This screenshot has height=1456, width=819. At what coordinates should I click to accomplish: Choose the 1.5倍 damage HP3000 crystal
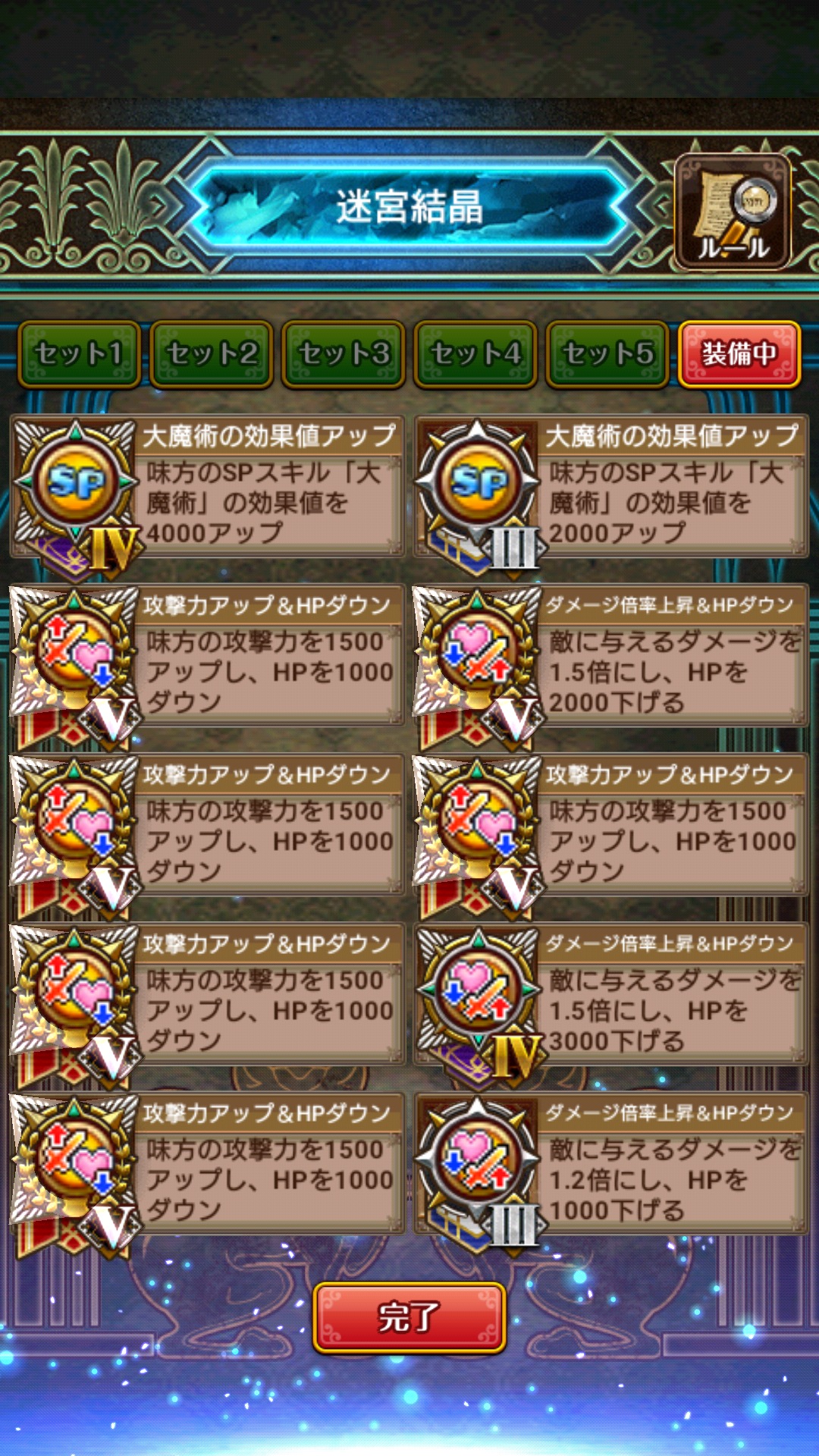610,995
